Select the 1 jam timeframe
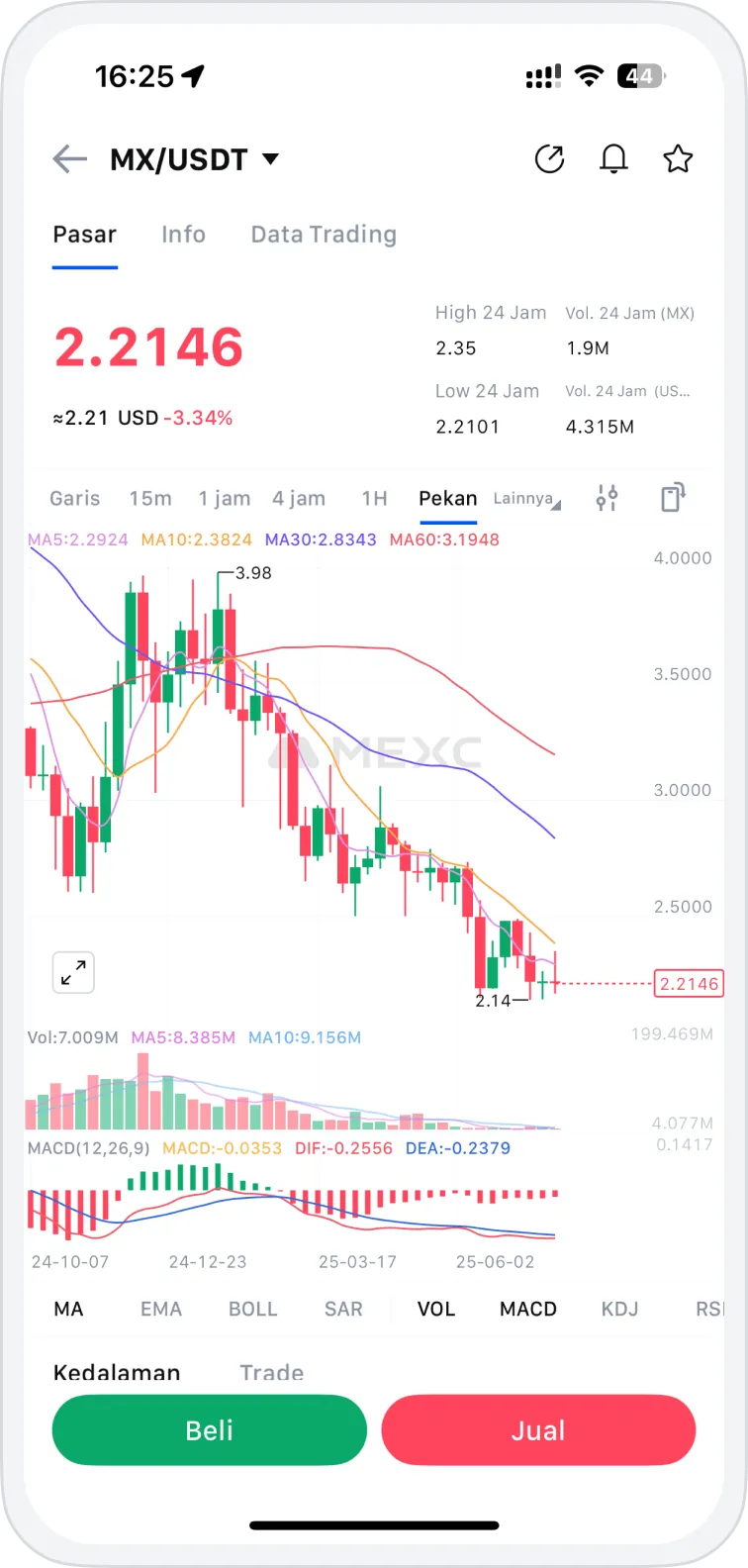Screen dimensions: 748x1568 coord(224,498)
